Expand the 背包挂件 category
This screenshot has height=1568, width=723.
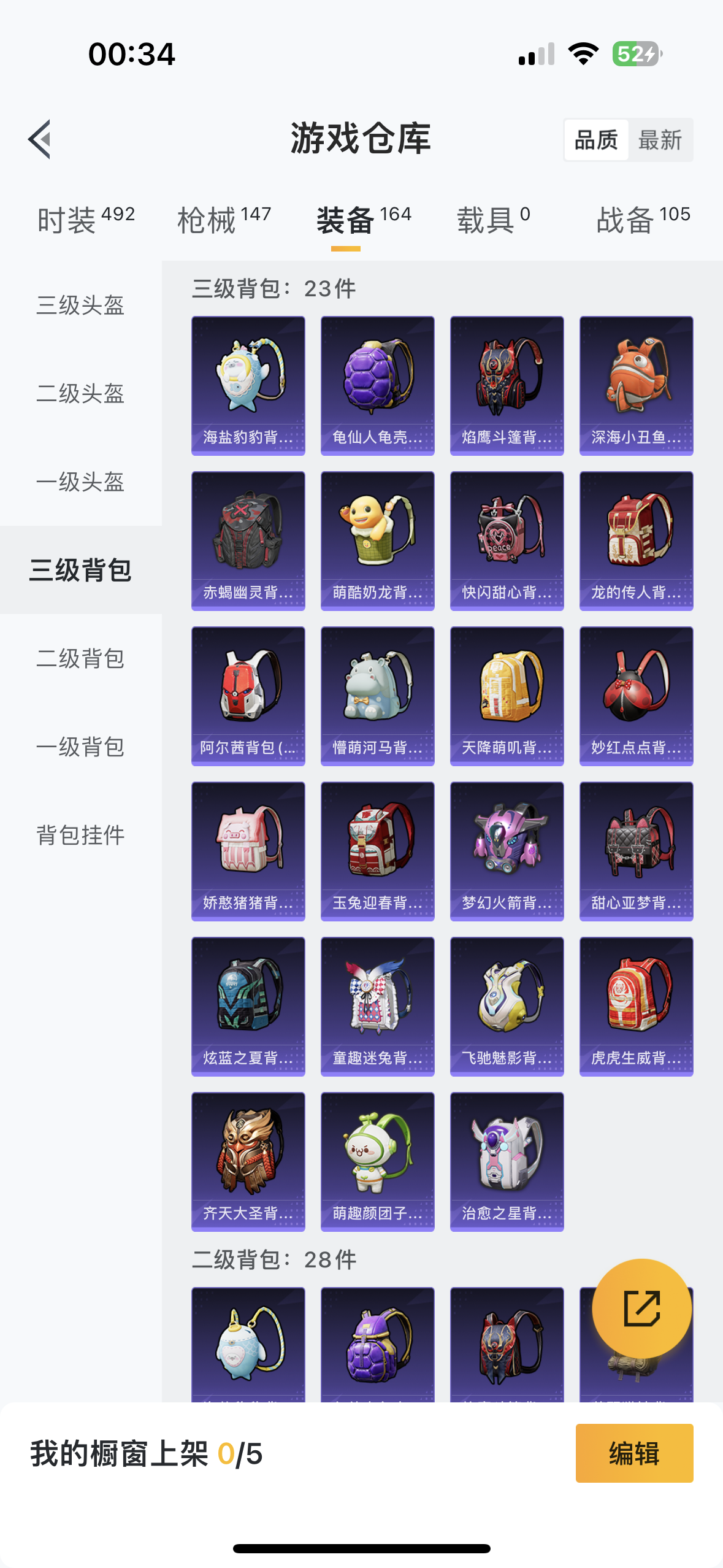coord(80,834)
